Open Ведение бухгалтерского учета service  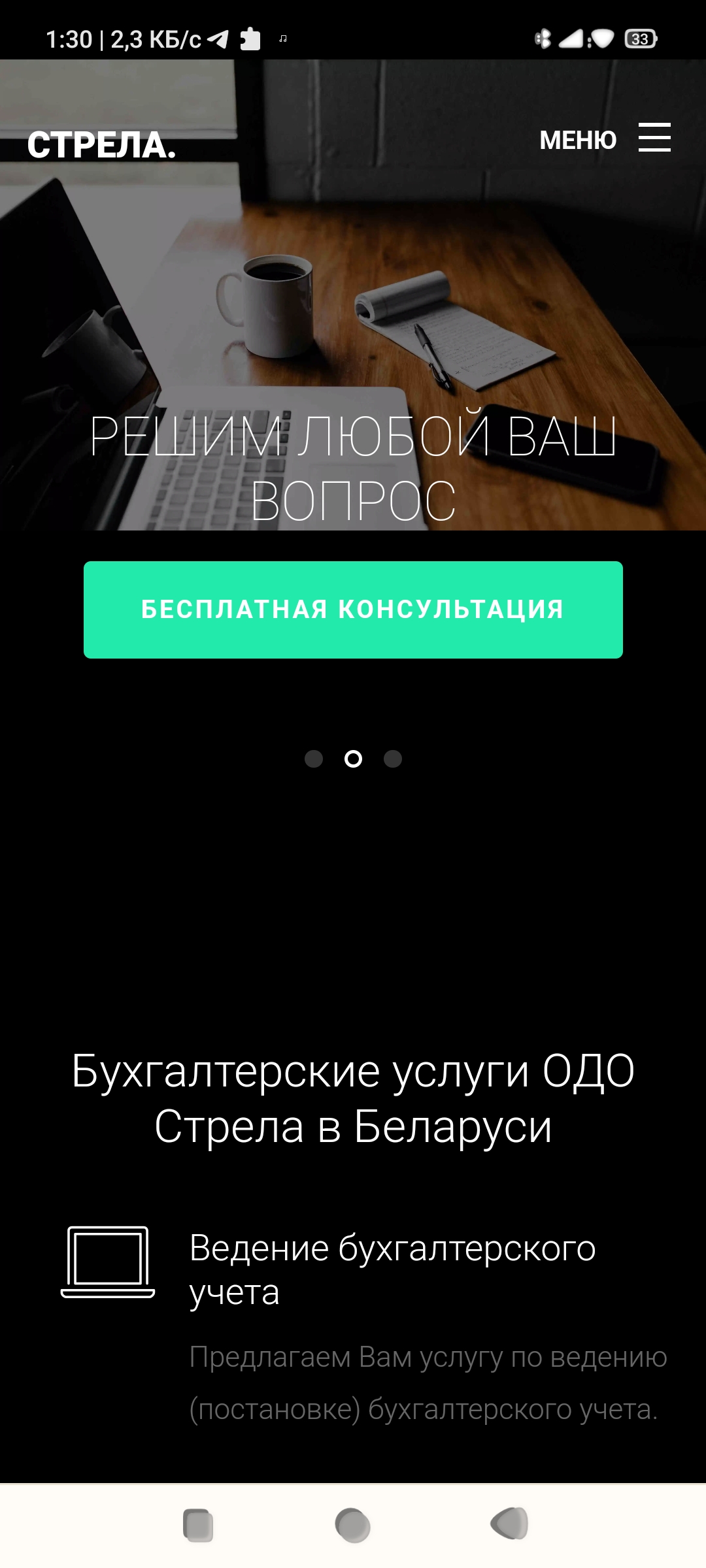[392, 1269]
